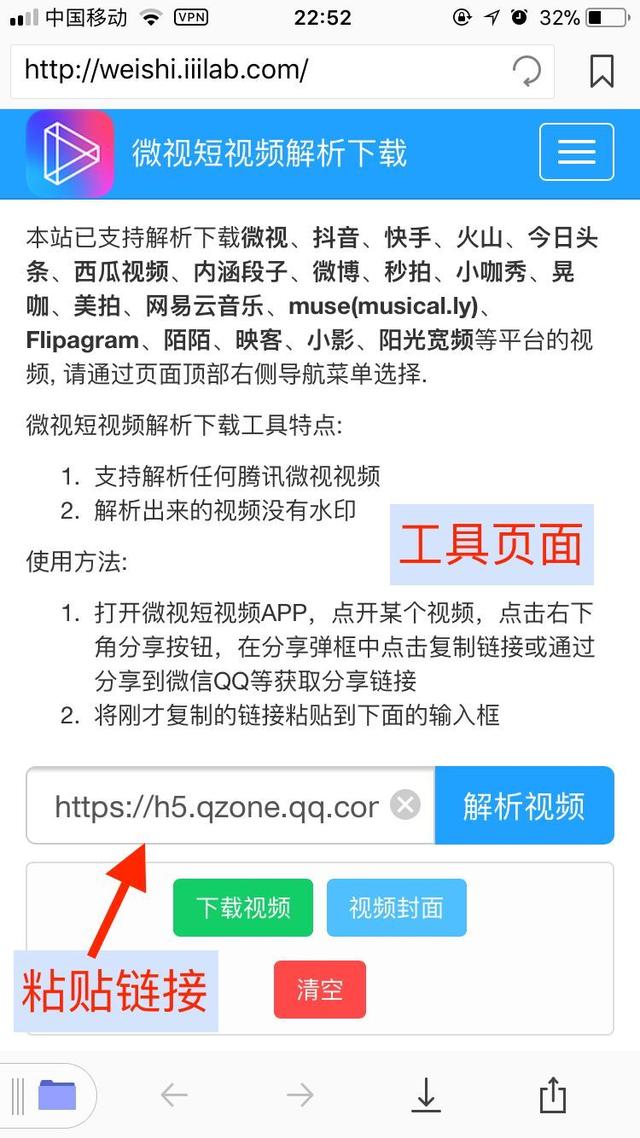Open the browser file folder
Viewport: 640px width, 1138px height.
(x=57, y=1095)
